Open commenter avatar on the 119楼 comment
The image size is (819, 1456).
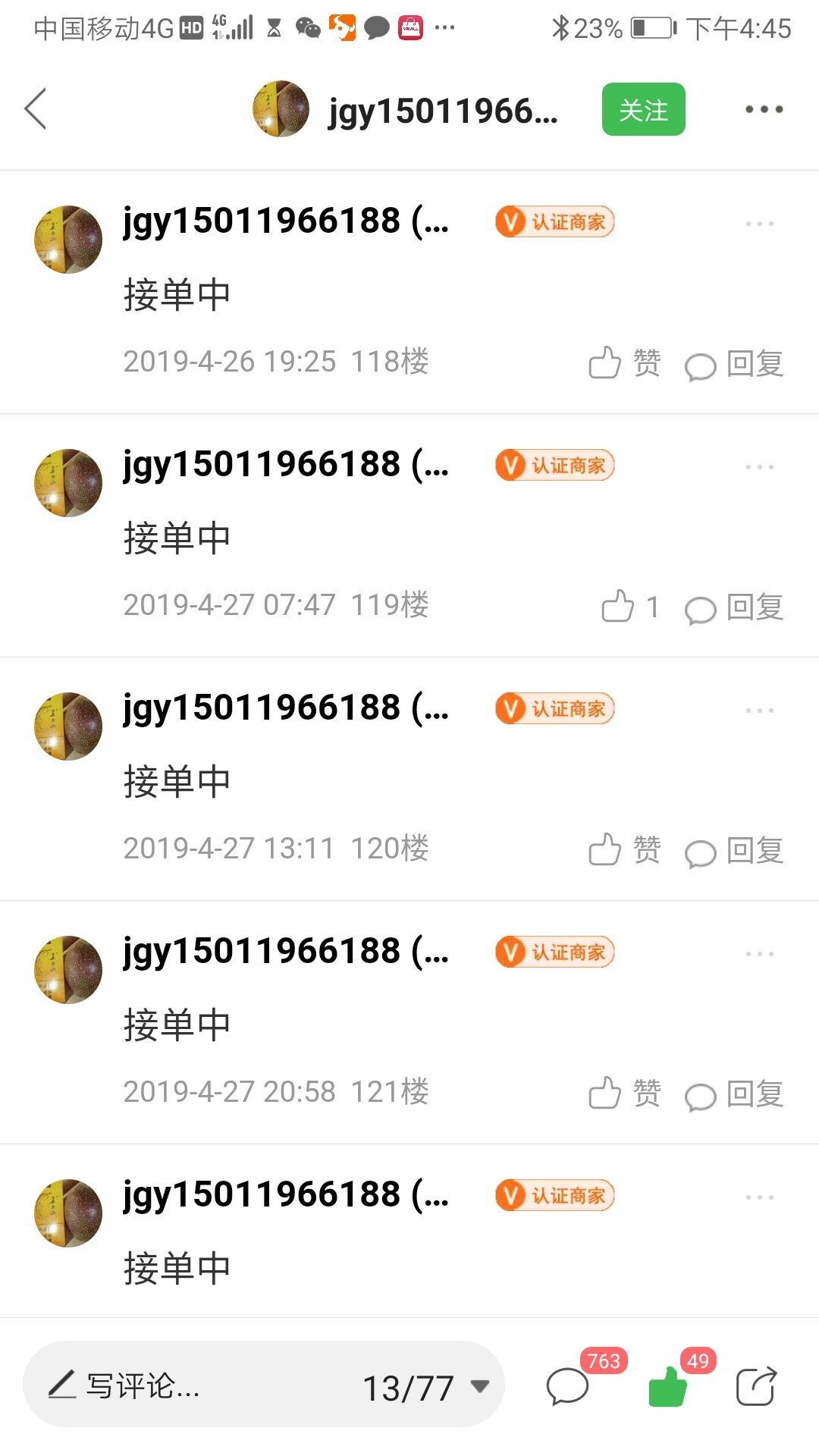(x=68, y=483)
